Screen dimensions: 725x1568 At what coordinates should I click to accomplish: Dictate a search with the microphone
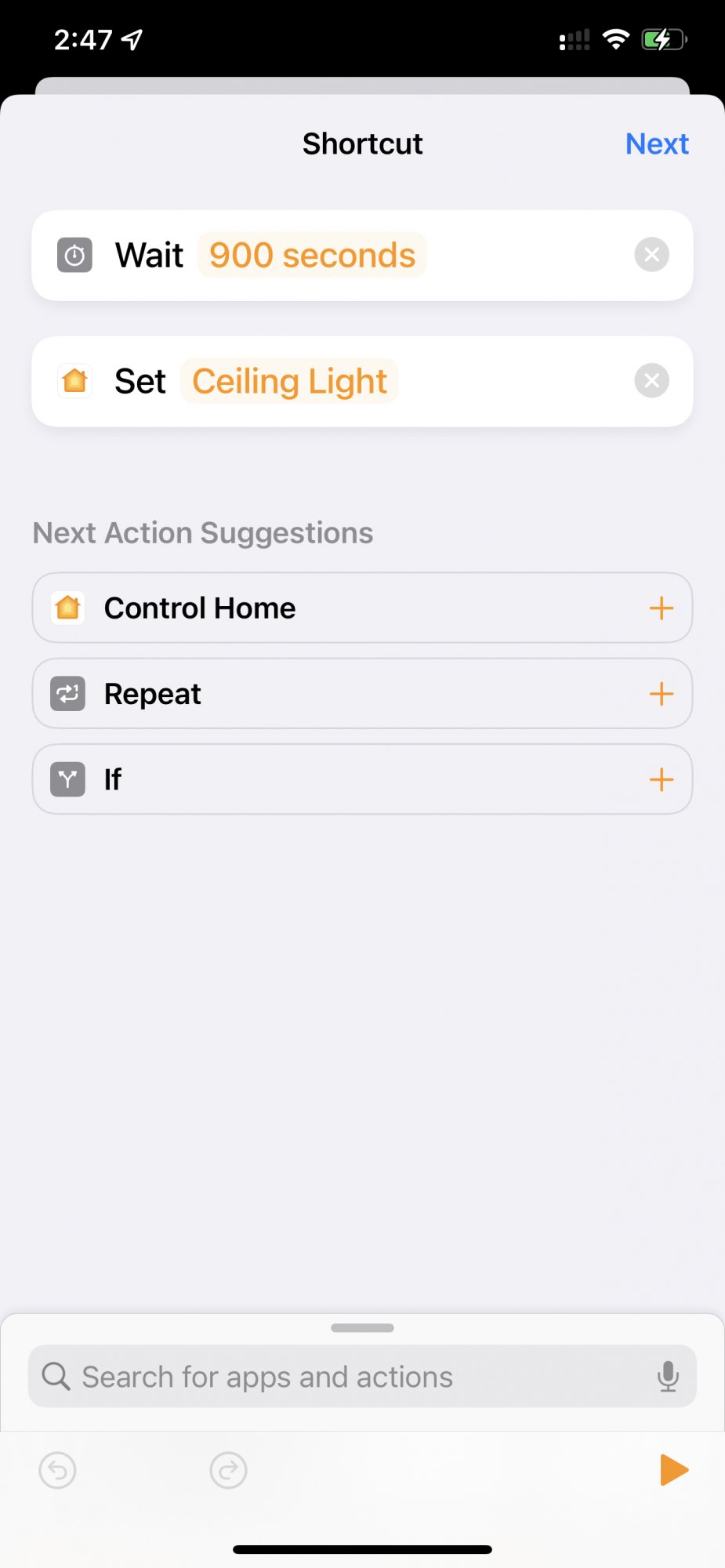[668, 1377]
